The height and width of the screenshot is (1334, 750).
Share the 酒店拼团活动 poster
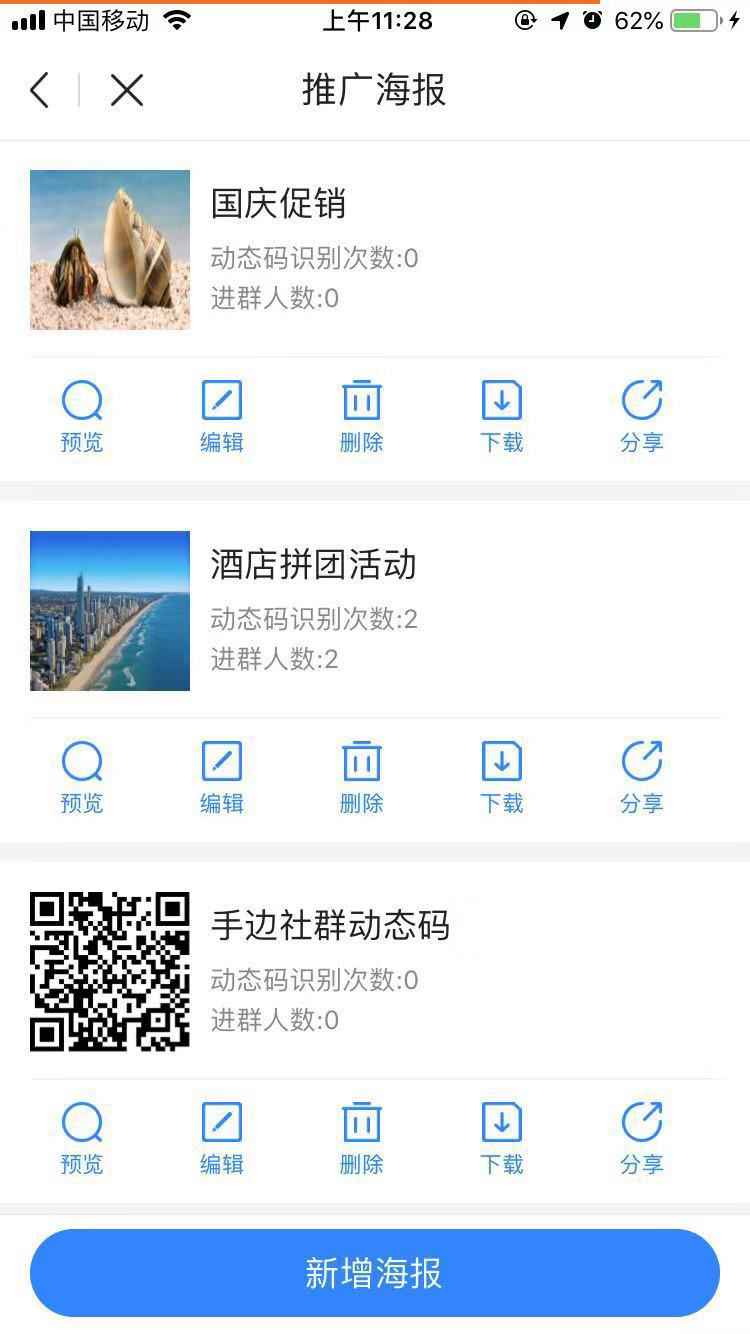coord(642,777)
